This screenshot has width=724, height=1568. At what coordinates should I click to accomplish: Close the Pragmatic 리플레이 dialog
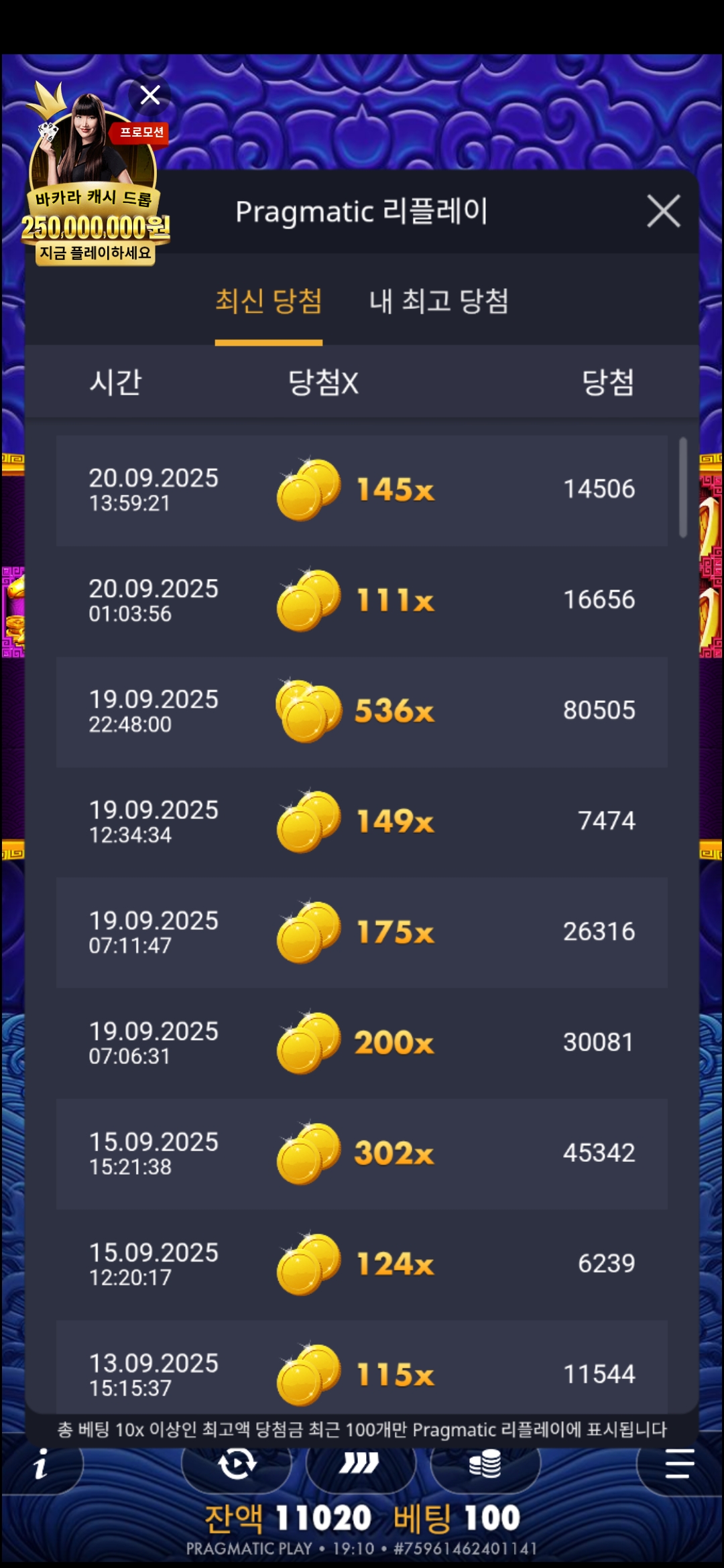[663, 211]
